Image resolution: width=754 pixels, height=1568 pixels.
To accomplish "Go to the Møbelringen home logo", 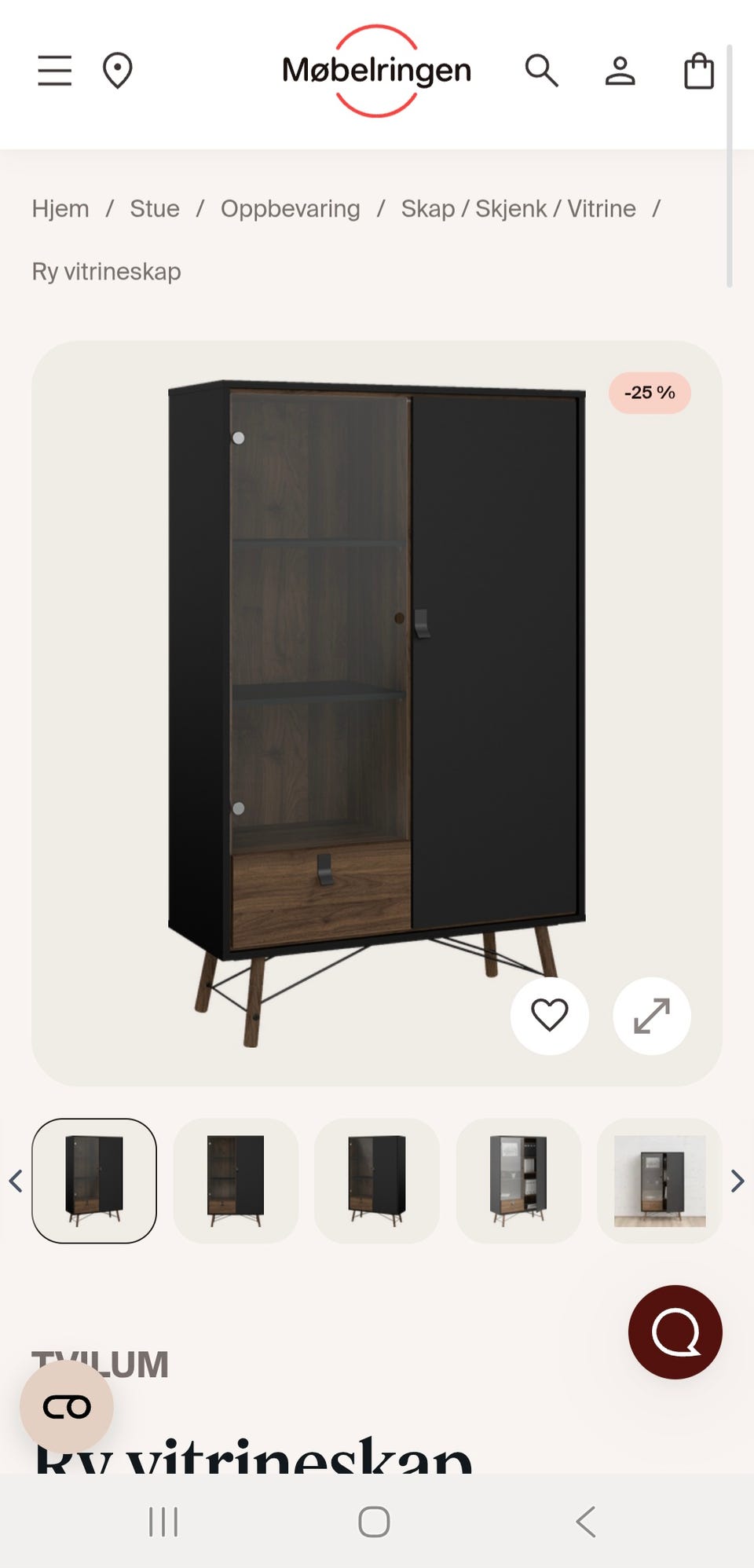I will pyautogui.click(x=376, y=71).
